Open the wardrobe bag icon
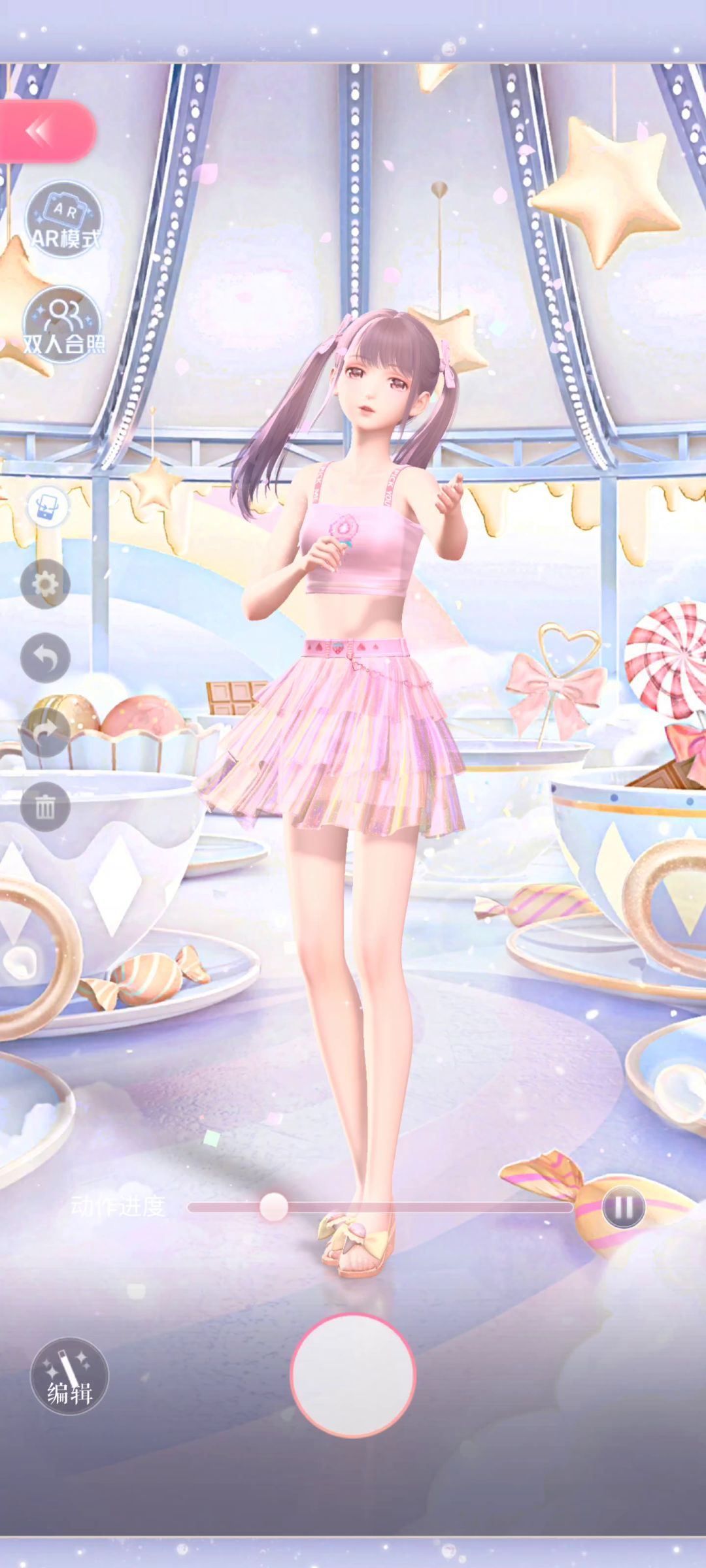Image resolution: width=706 pixels, height=1568 pixels. click(x=48, y=506)
